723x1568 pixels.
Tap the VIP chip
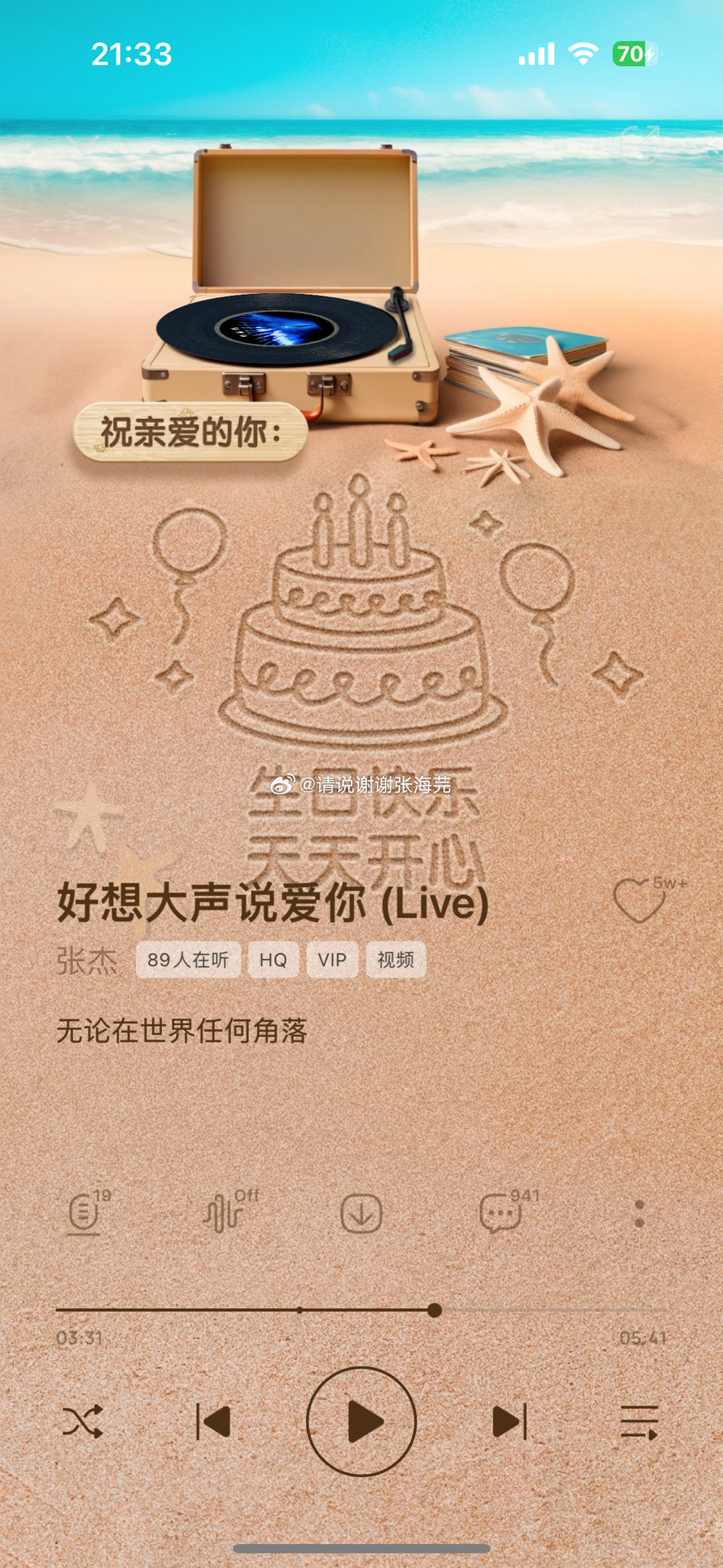tap(332, 960)
